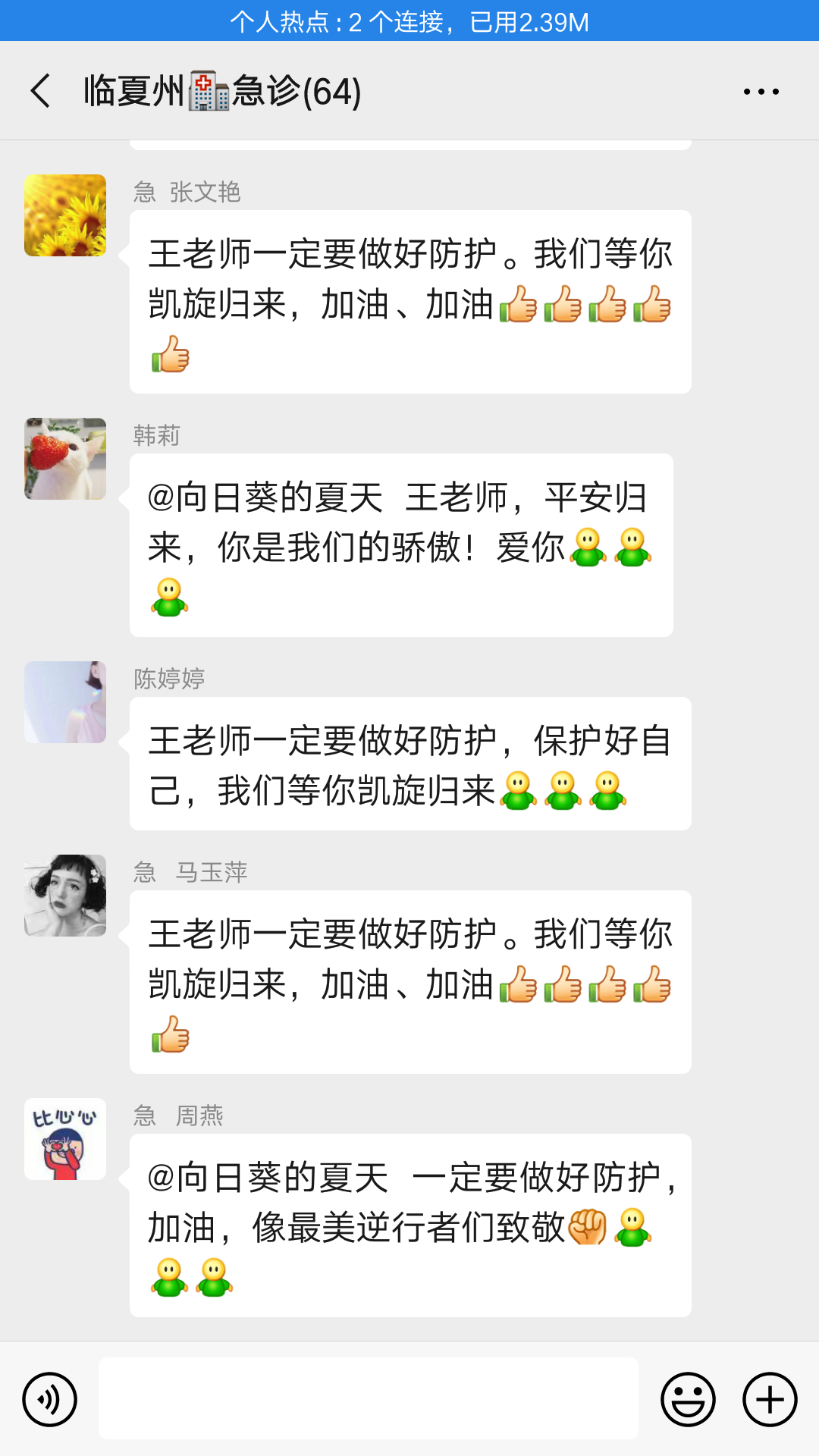
Task: Go back from the group chat
Action: click(41, 91)
